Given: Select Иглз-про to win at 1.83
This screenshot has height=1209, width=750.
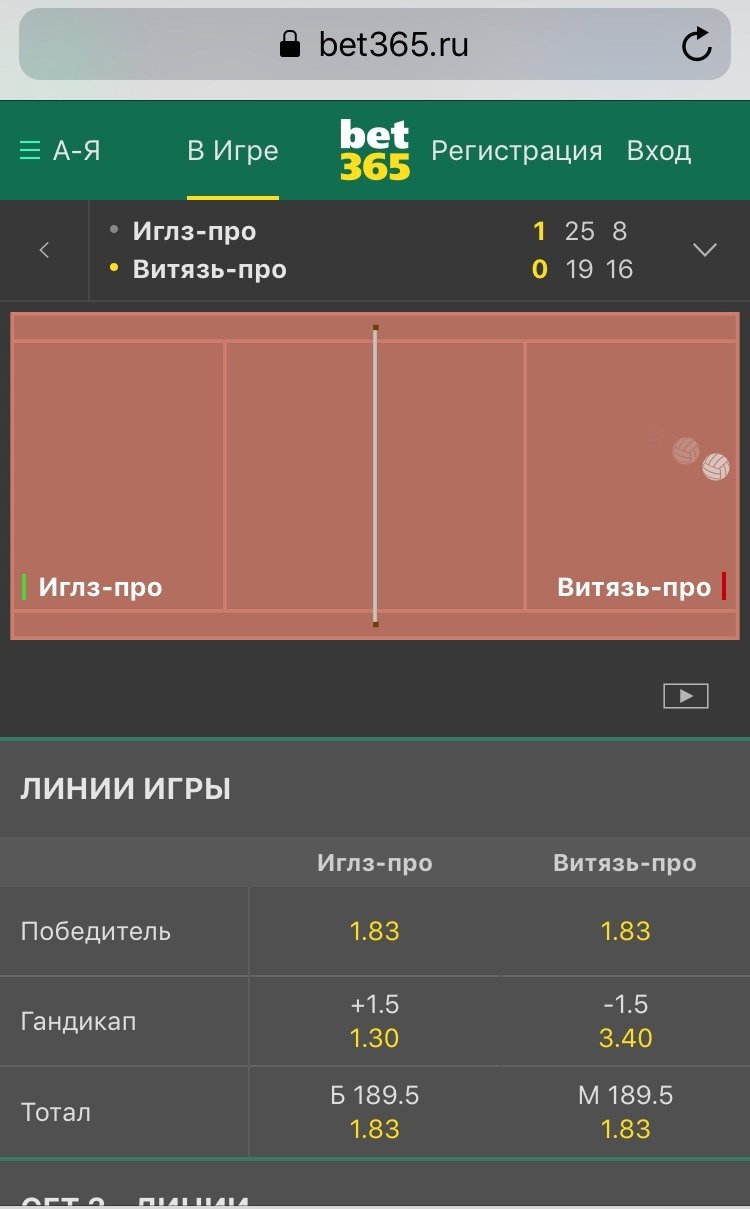Looking at the screenshot, I should point(375,931).
